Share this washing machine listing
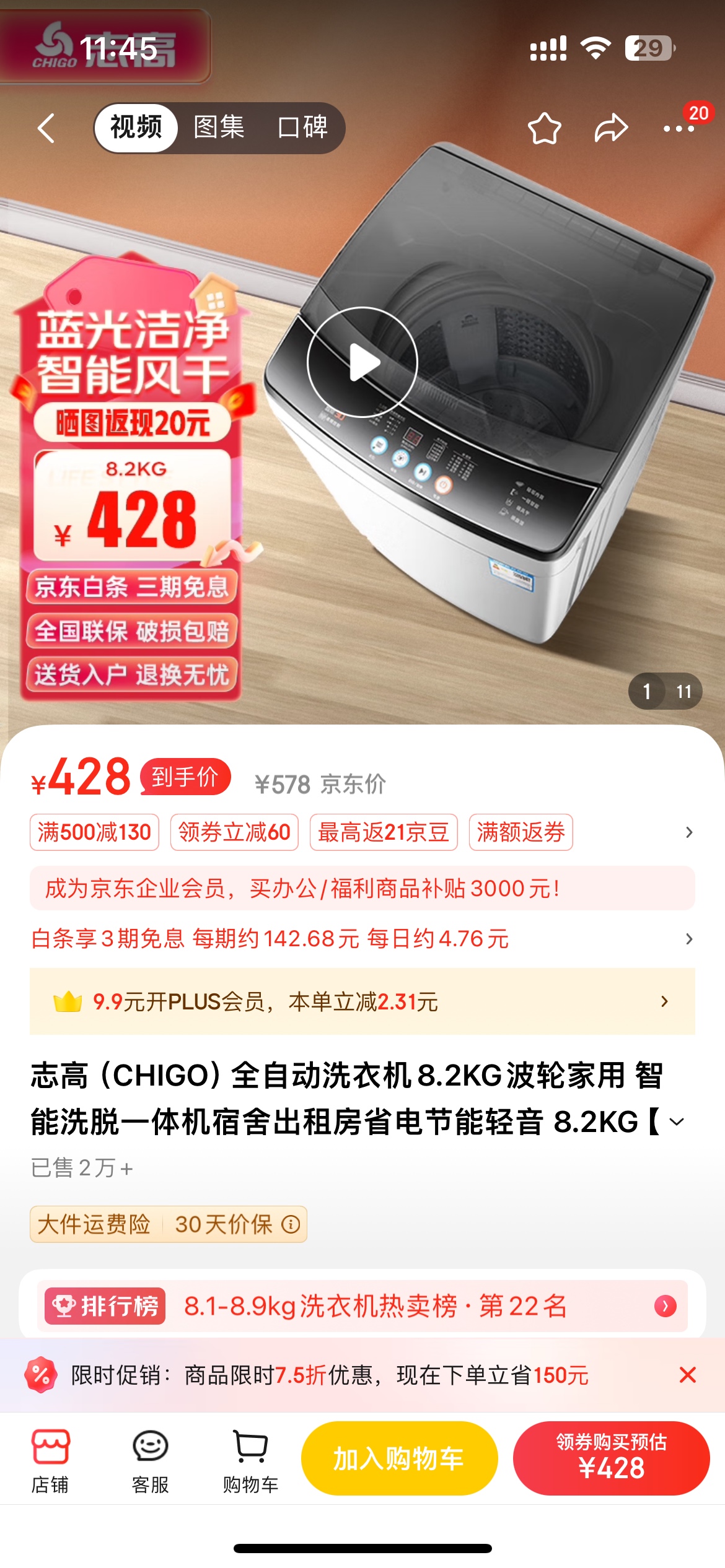This screenshot has width=725, height=1568. (x=611, y=128)
